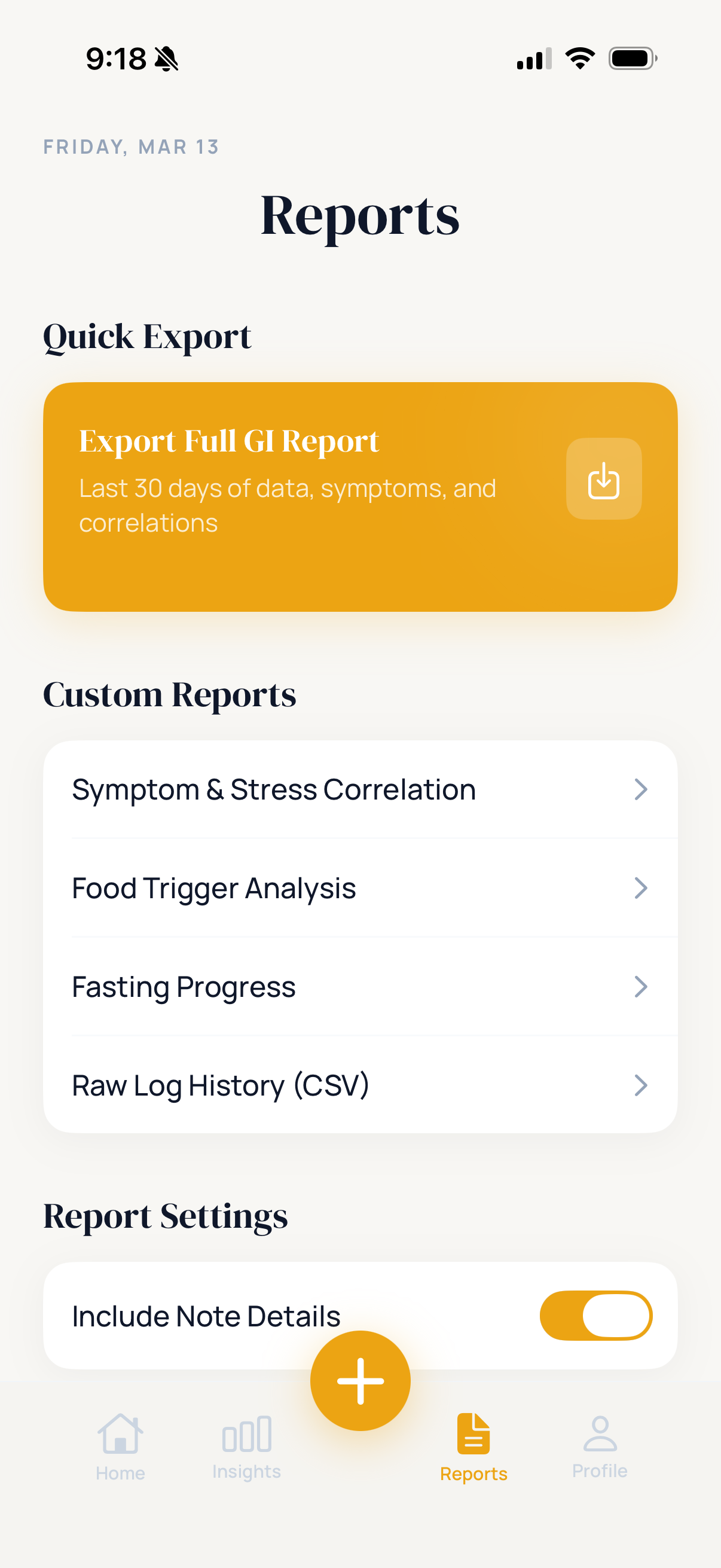Switch to the Insights tab
This screenshot has height=1568, width=721.
click(x=247, y=1448)
